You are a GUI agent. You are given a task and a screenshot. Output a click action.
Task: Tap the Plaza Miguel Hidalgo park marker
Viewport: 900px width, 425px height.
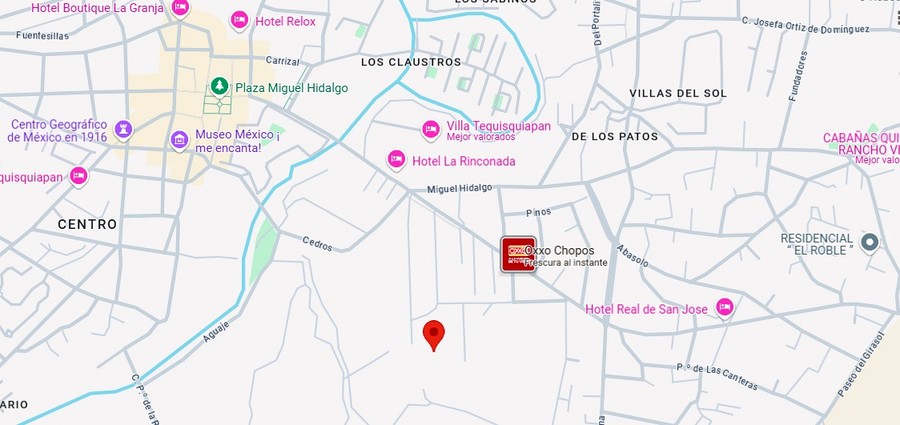pyautogui.click(x=219, y=87)
